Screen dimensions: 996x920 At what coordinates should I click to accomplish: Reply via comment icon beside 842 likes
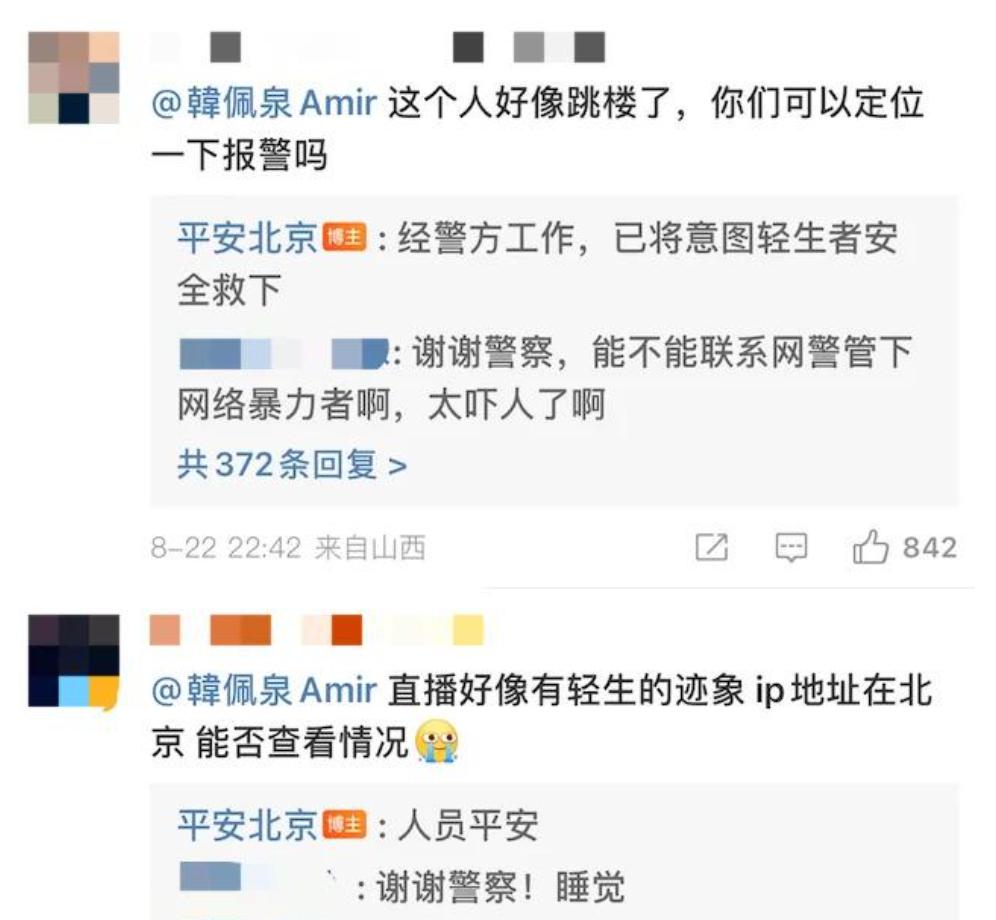coord(792,547)
